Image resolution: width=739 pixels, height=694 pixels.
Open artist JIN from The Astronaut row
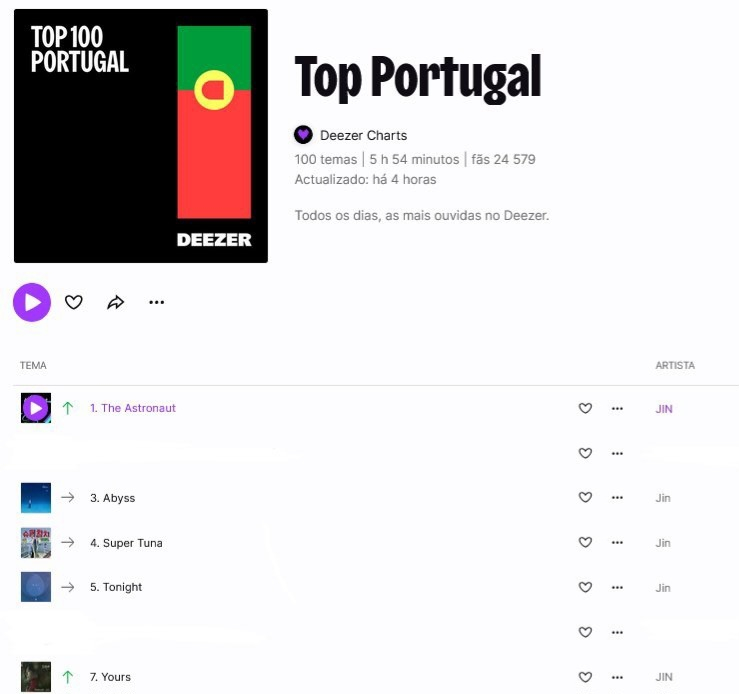point(664,408)
